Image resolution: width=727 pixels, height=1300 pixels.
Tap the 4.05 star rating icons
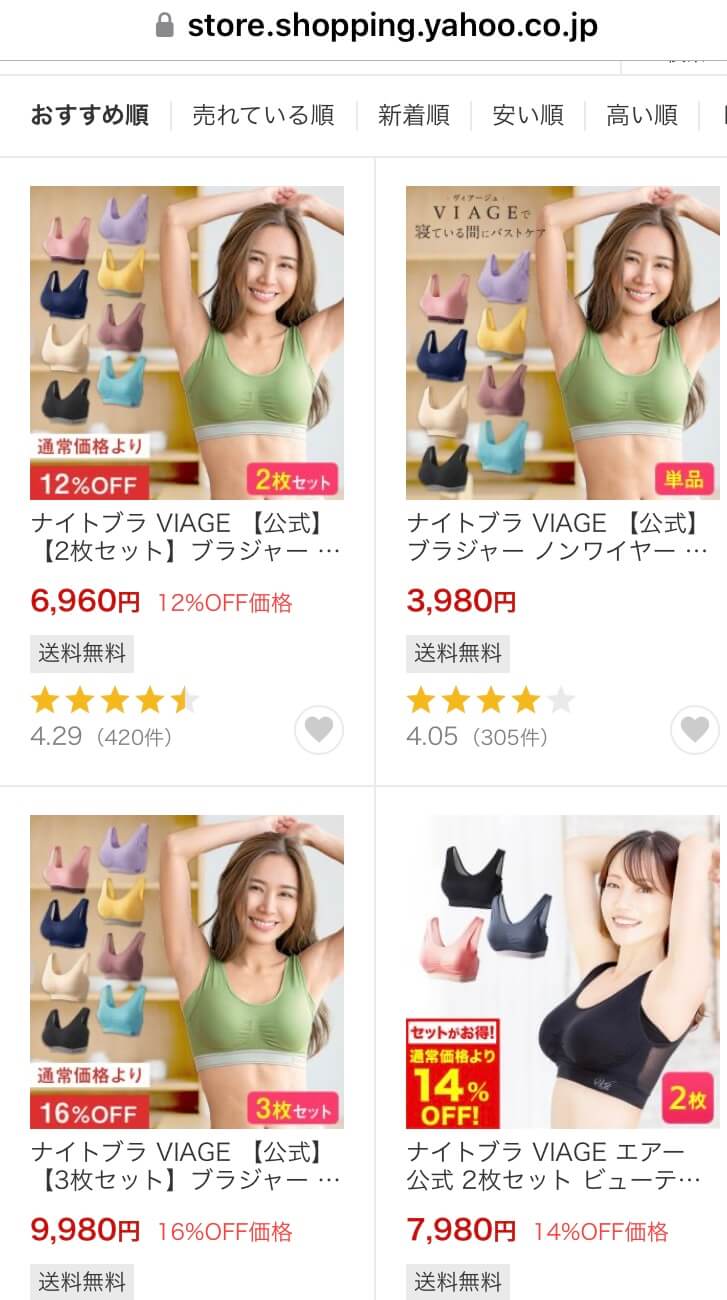pyautogui.click(x=489, y=699)
